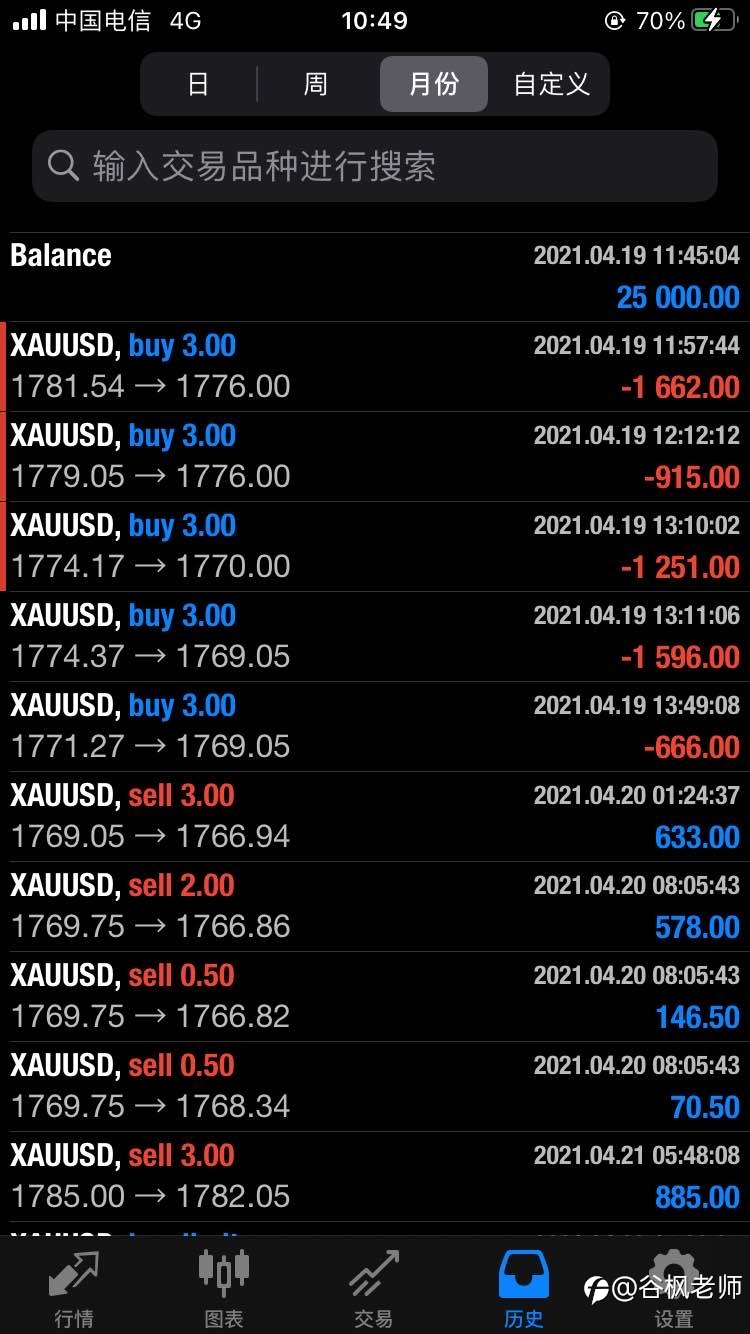Image resolution: width=750 pixels, height=1334 pixels.
Task: View the XAUUSD sell 2.00 trade
Action: pyautogui.click(x=375, y=907)
